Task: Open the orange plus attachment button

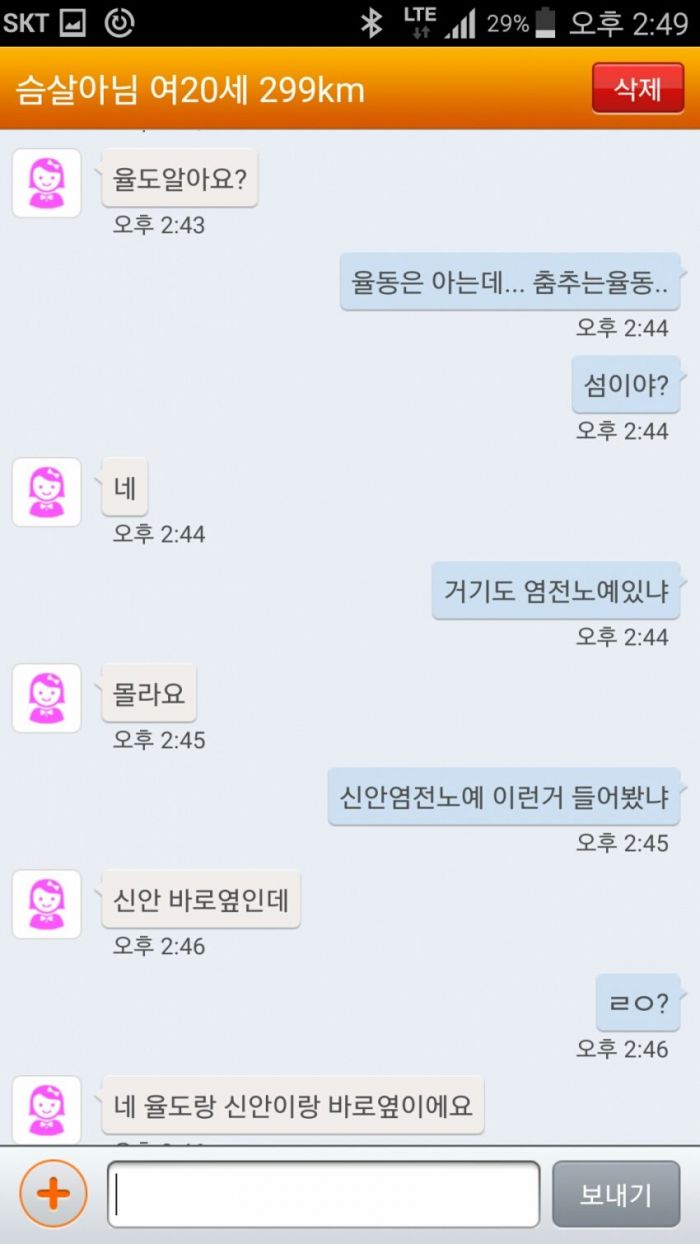Action: point(53,1193)
